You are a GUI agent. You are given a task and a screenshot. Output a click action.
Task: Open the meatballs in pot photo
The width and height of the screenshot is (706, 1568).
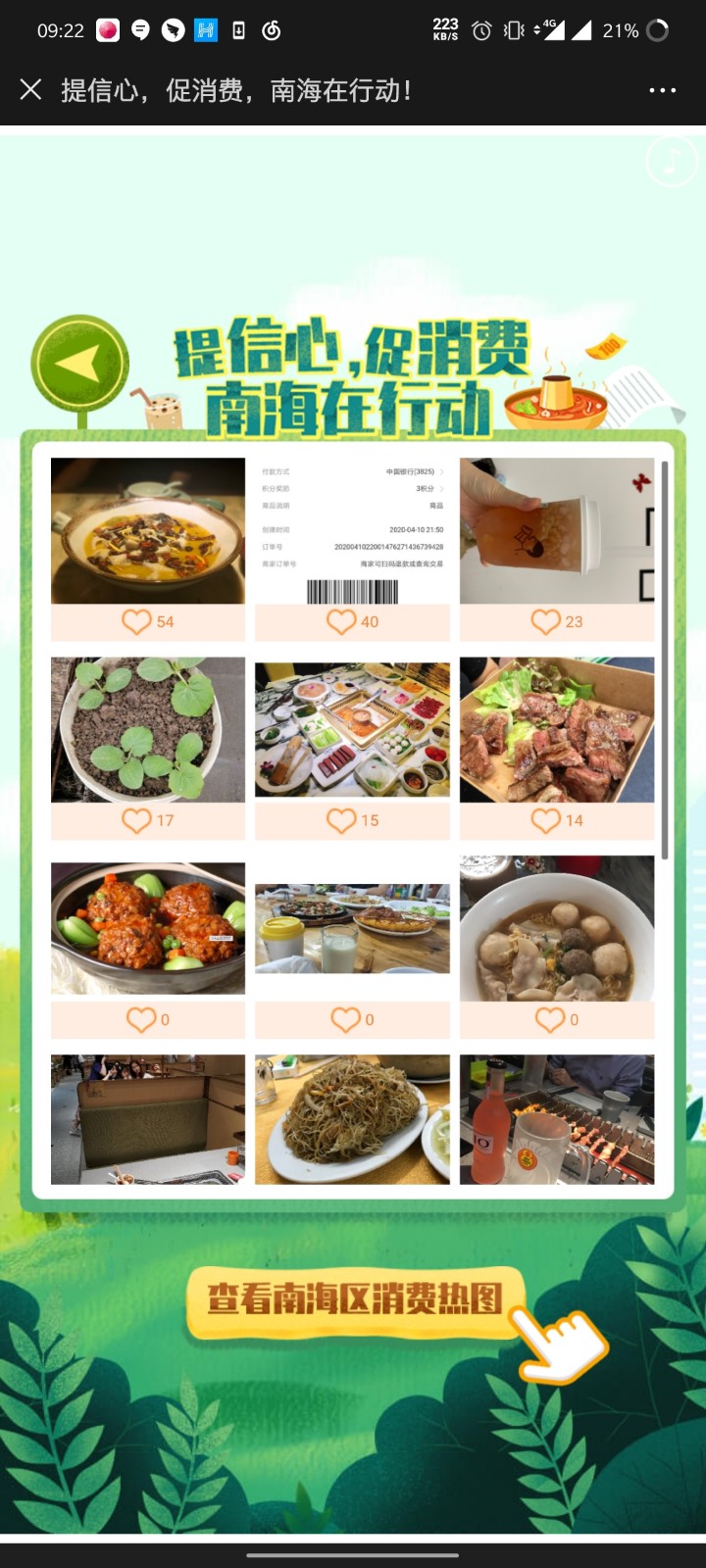click(148, 928)
